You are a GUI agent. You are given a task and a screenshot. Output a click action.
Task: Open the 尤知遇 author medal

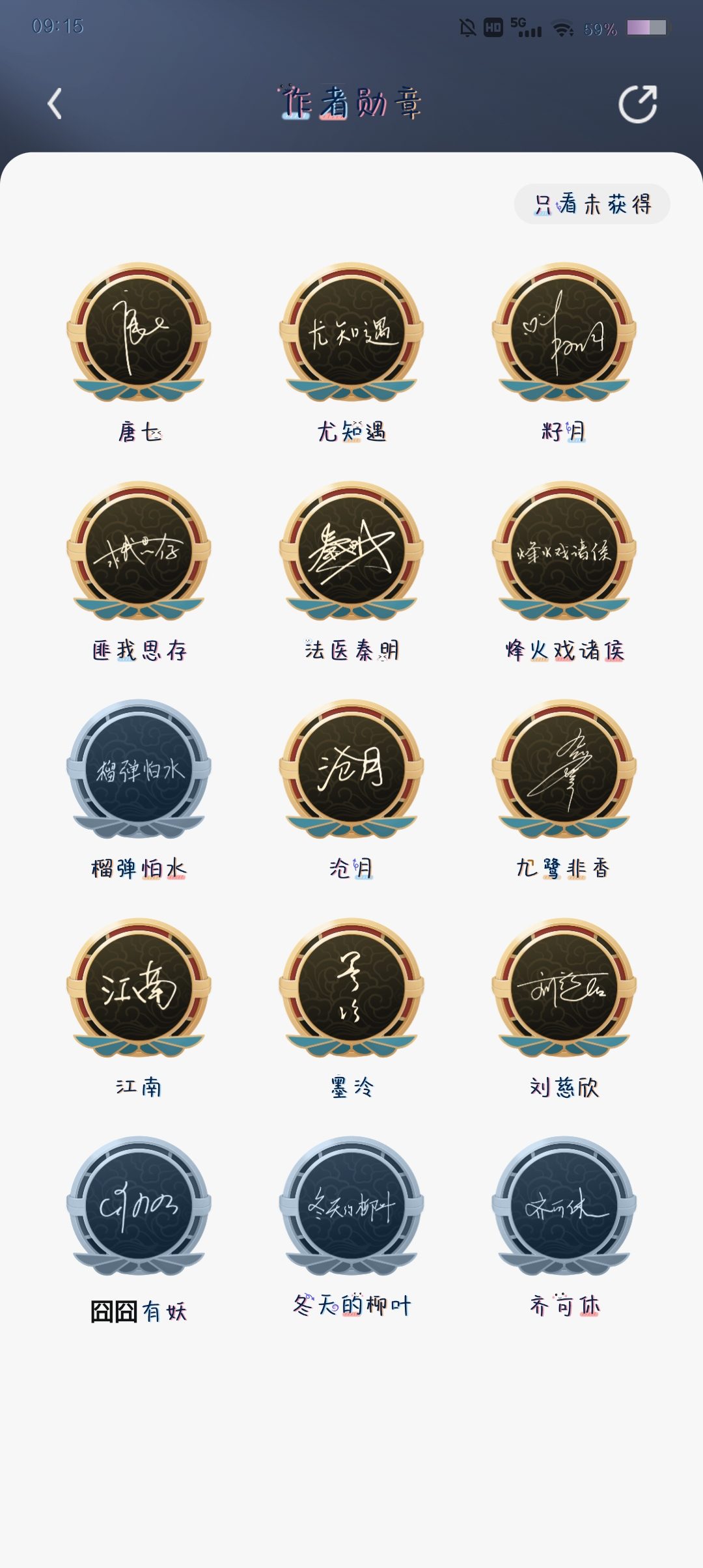[x=351, y=332]
